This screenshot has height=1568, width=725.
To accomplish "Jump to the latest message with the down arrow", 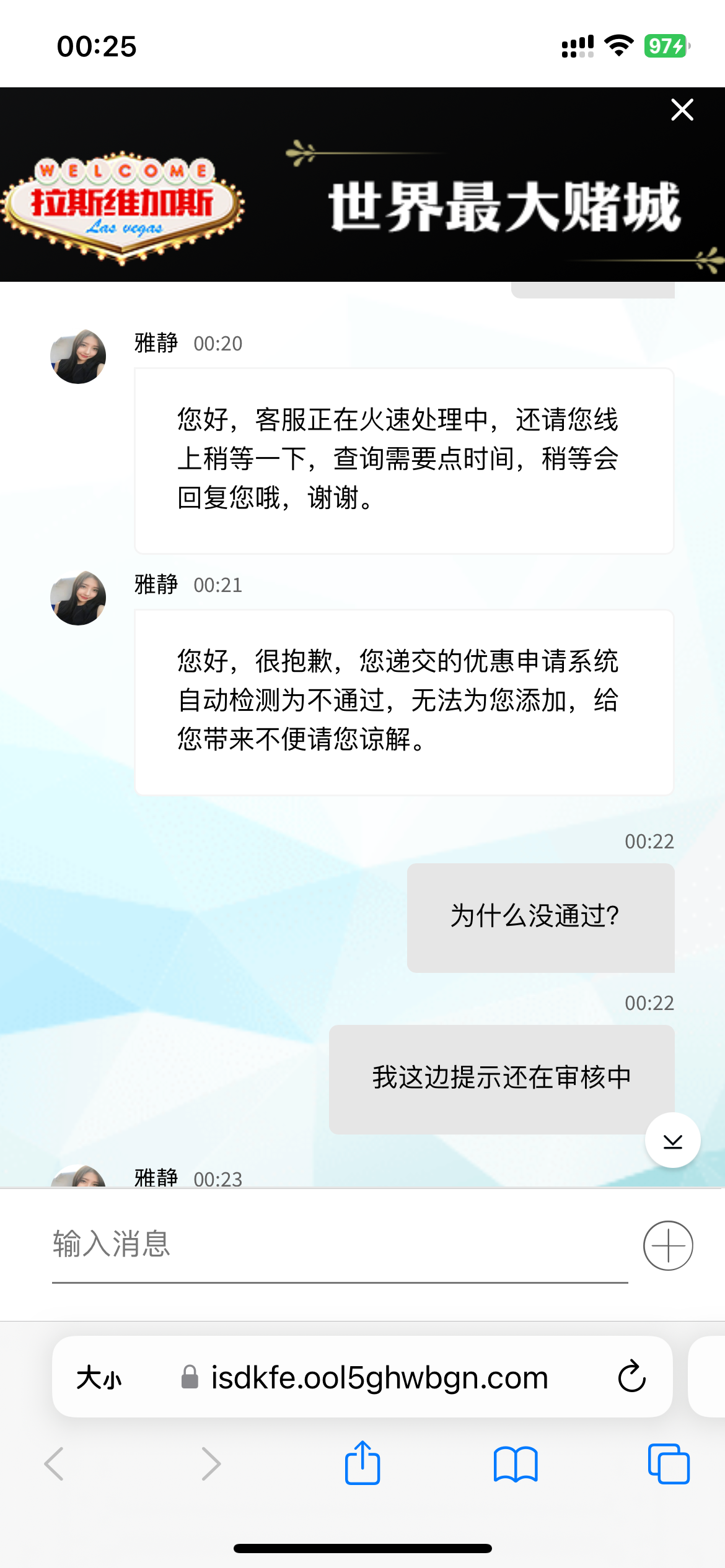I will point(672,1140).
